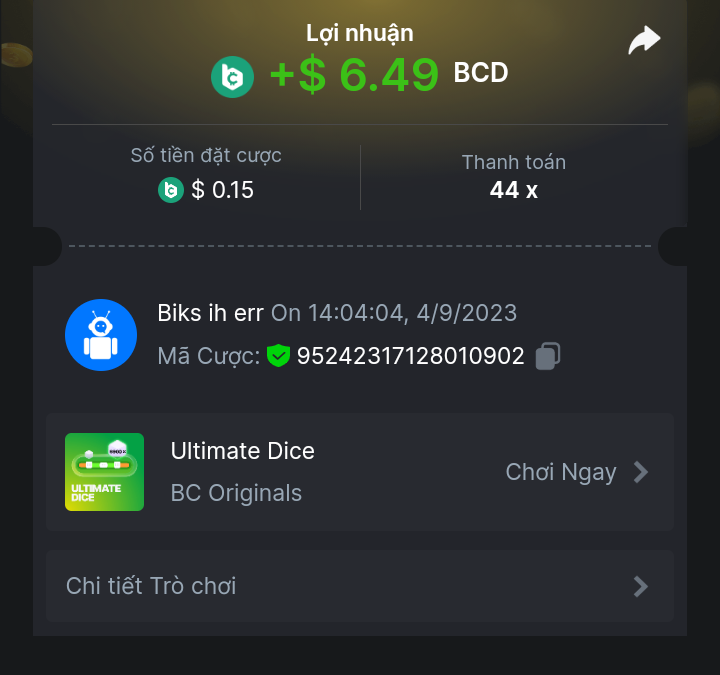Share this bet result
Screen dimensions: 720x675
pos(644,41)
